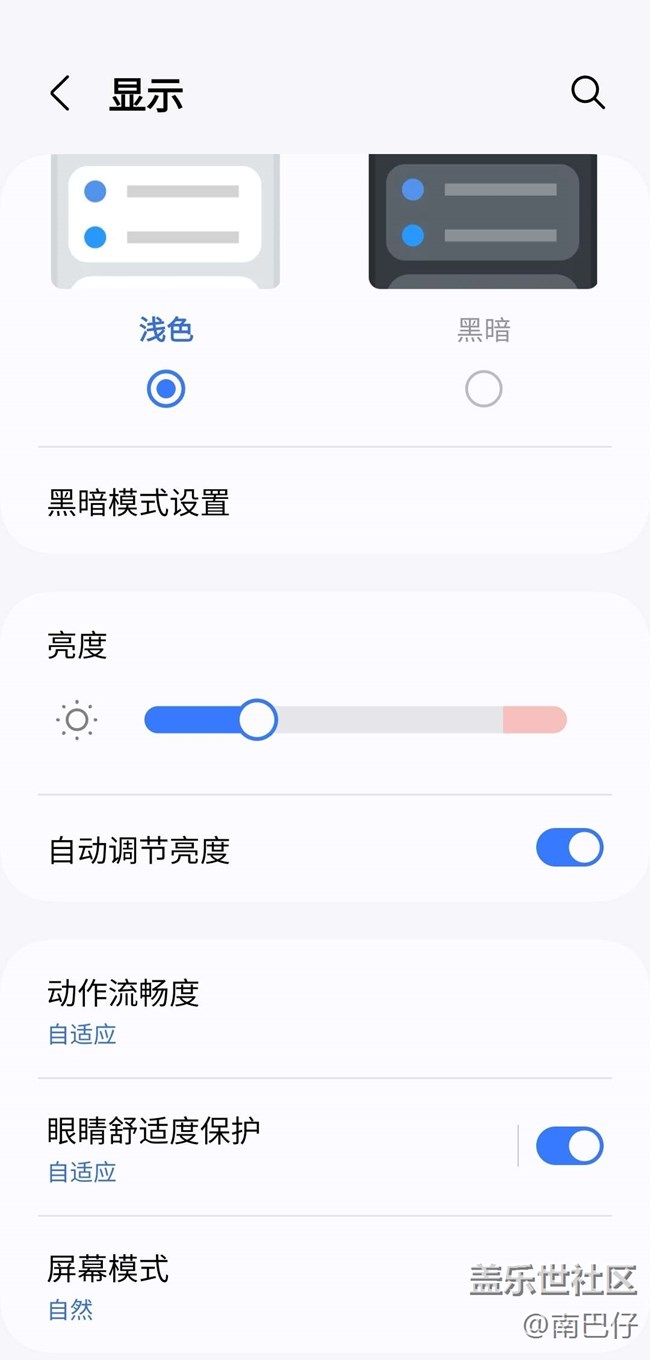
Task: Turn off the 自动调节亮度 switch
Action: (x=570, y=848)
